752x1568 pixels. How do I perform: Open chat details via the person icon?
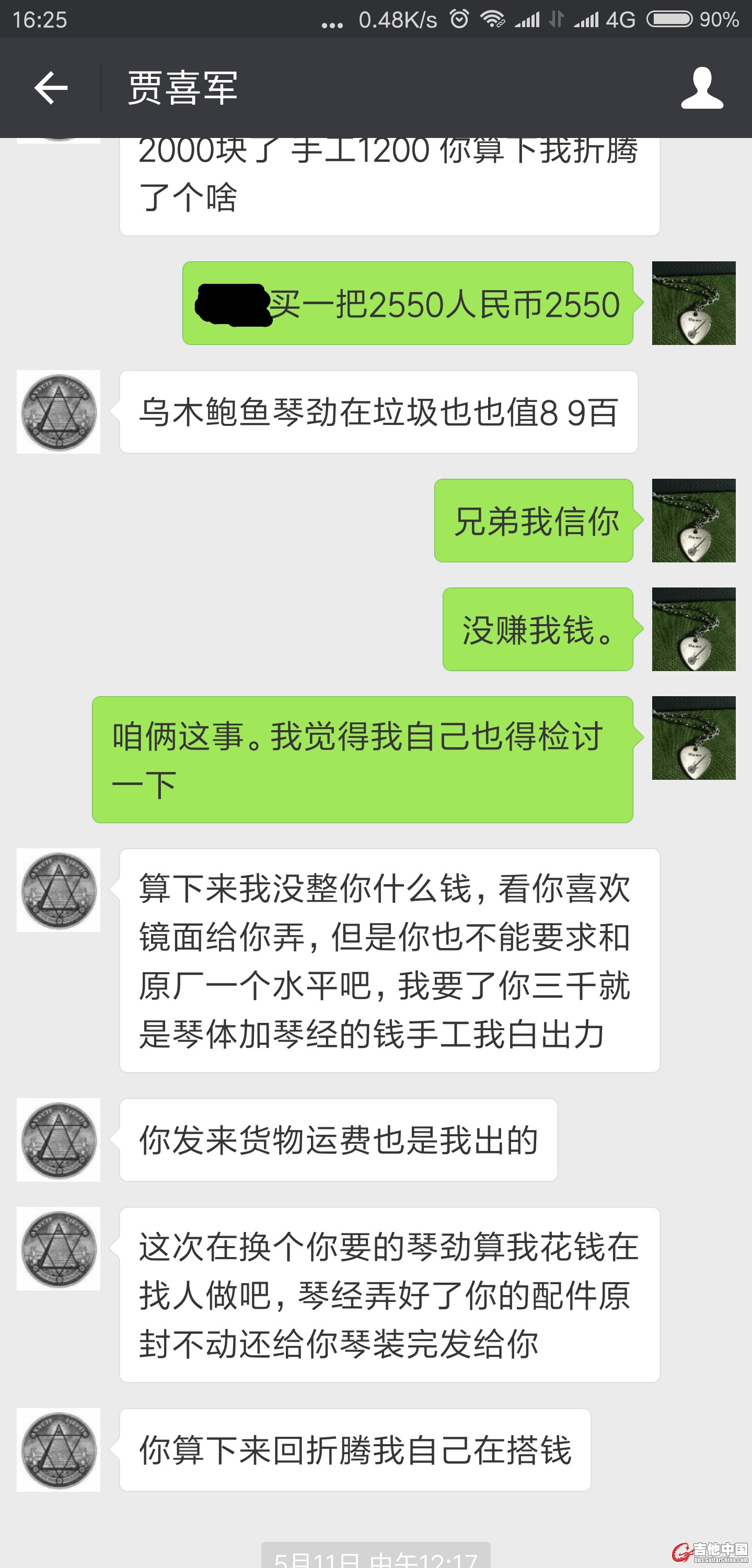tap(701, 88)
